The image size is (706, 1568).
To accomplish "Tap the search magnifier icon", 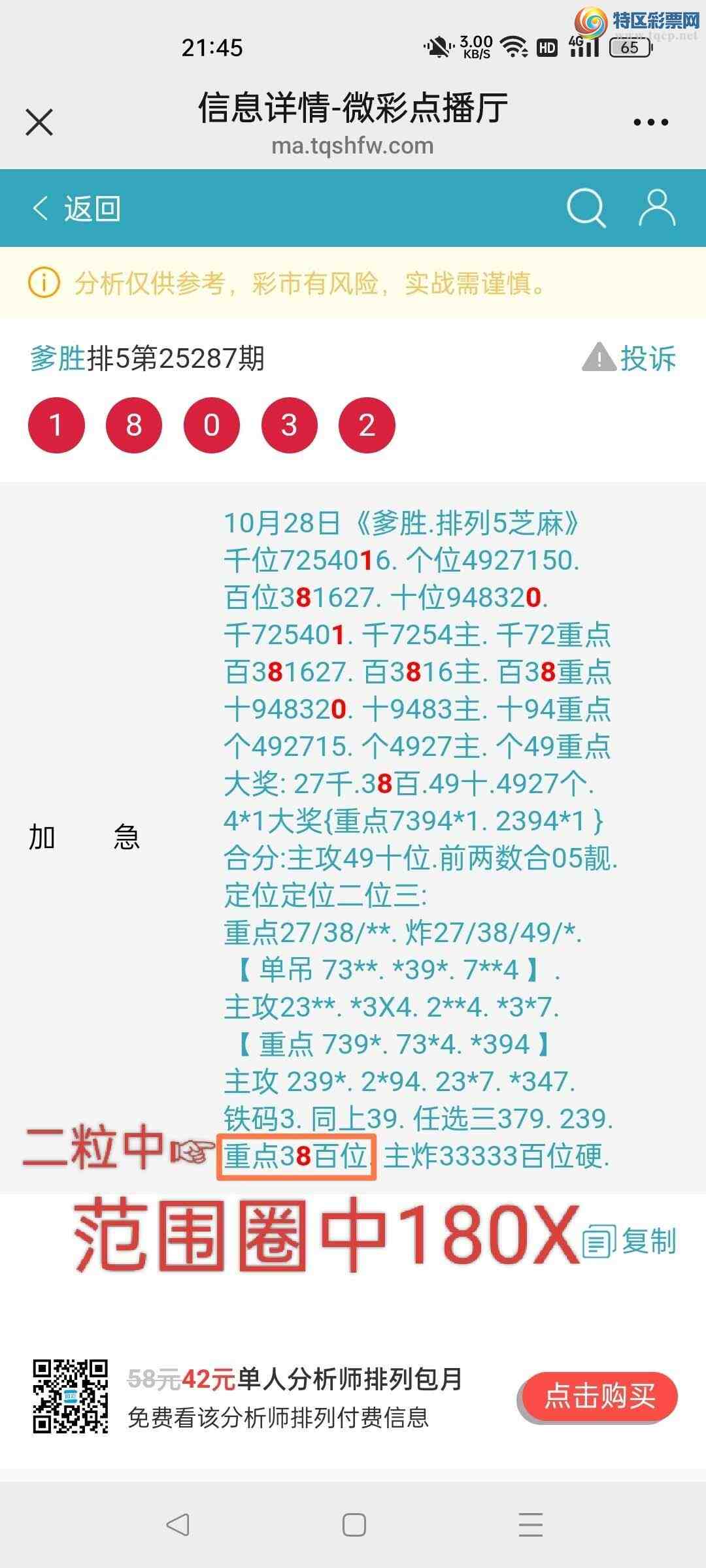I will click(x=586, y=208).
